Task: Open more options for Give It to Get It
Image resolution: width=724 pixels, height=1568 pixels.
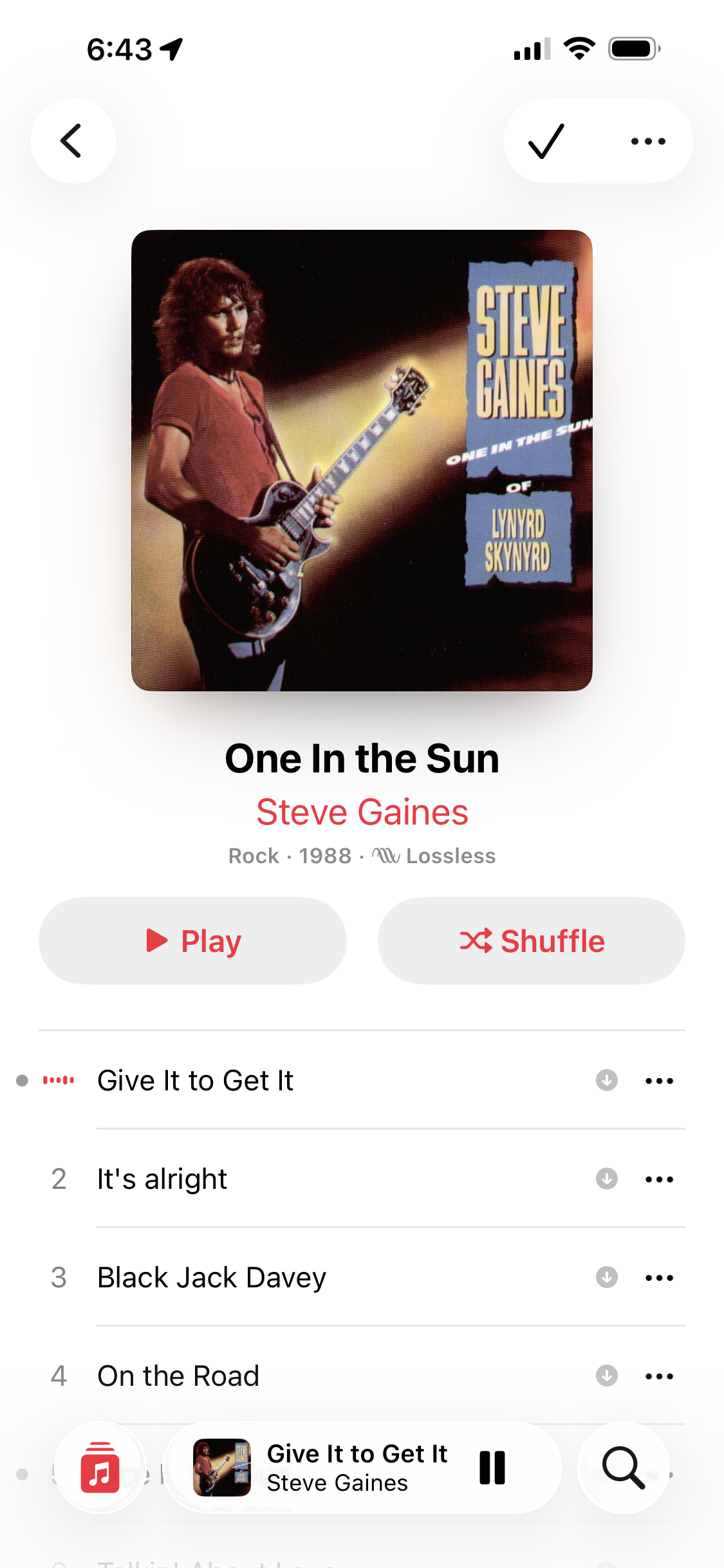Action: tap(659, 1081)
